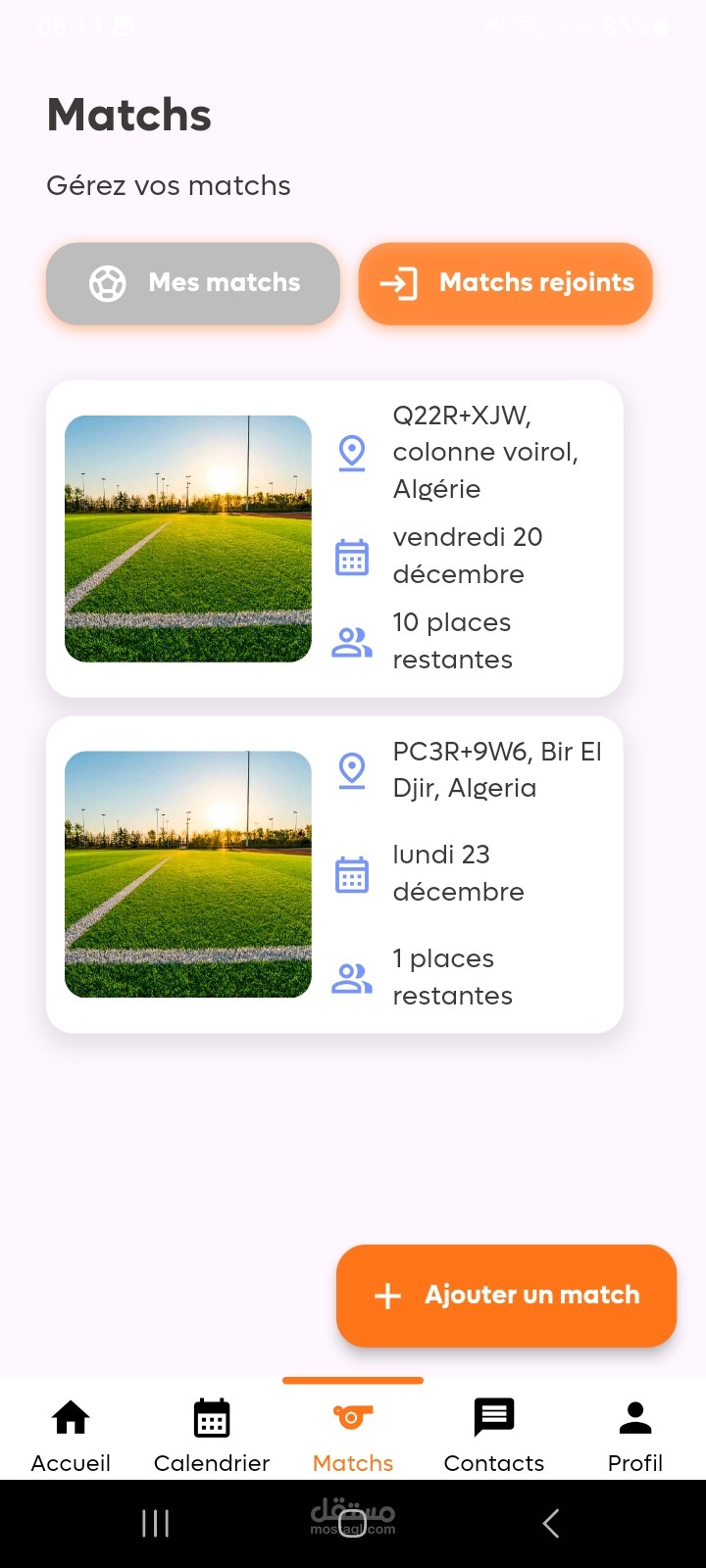Open the Bir El Djir match card

coord(334,874)
